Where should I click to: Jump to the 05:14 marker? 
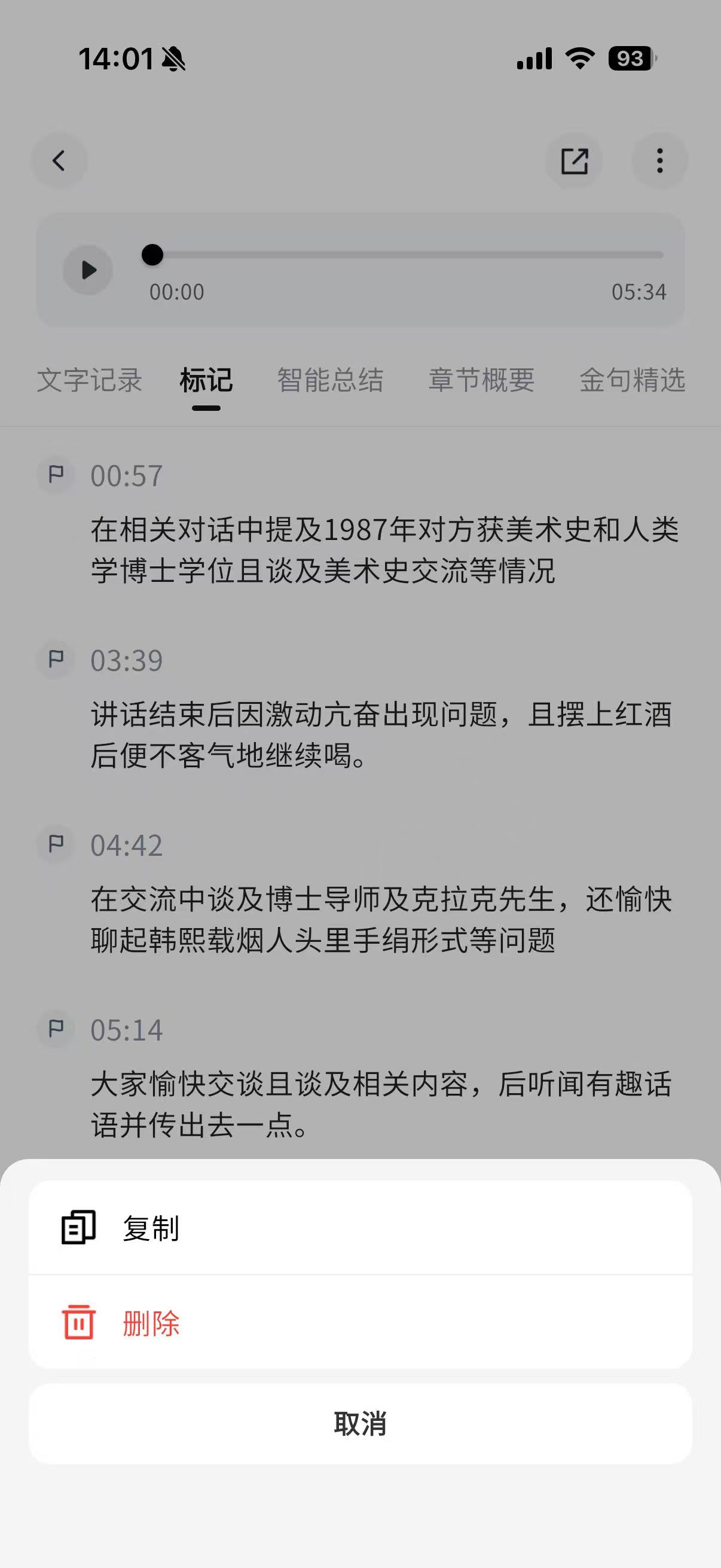click(127, 1030)
